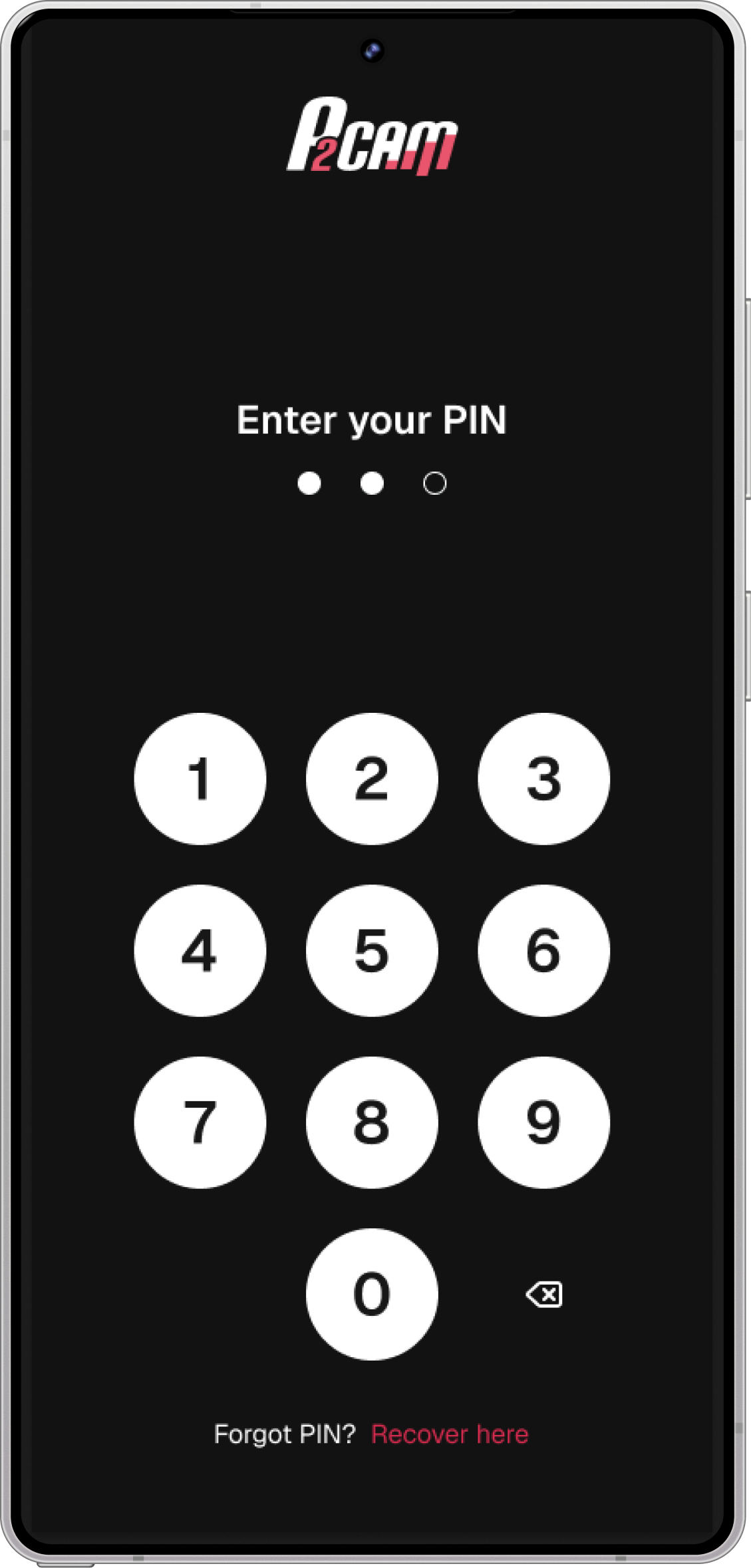Viewport: 751px width, 1568px height.
Task: Enter digit 8 on the keypad
Action: pyautogui.click(x=372, y=1122)
